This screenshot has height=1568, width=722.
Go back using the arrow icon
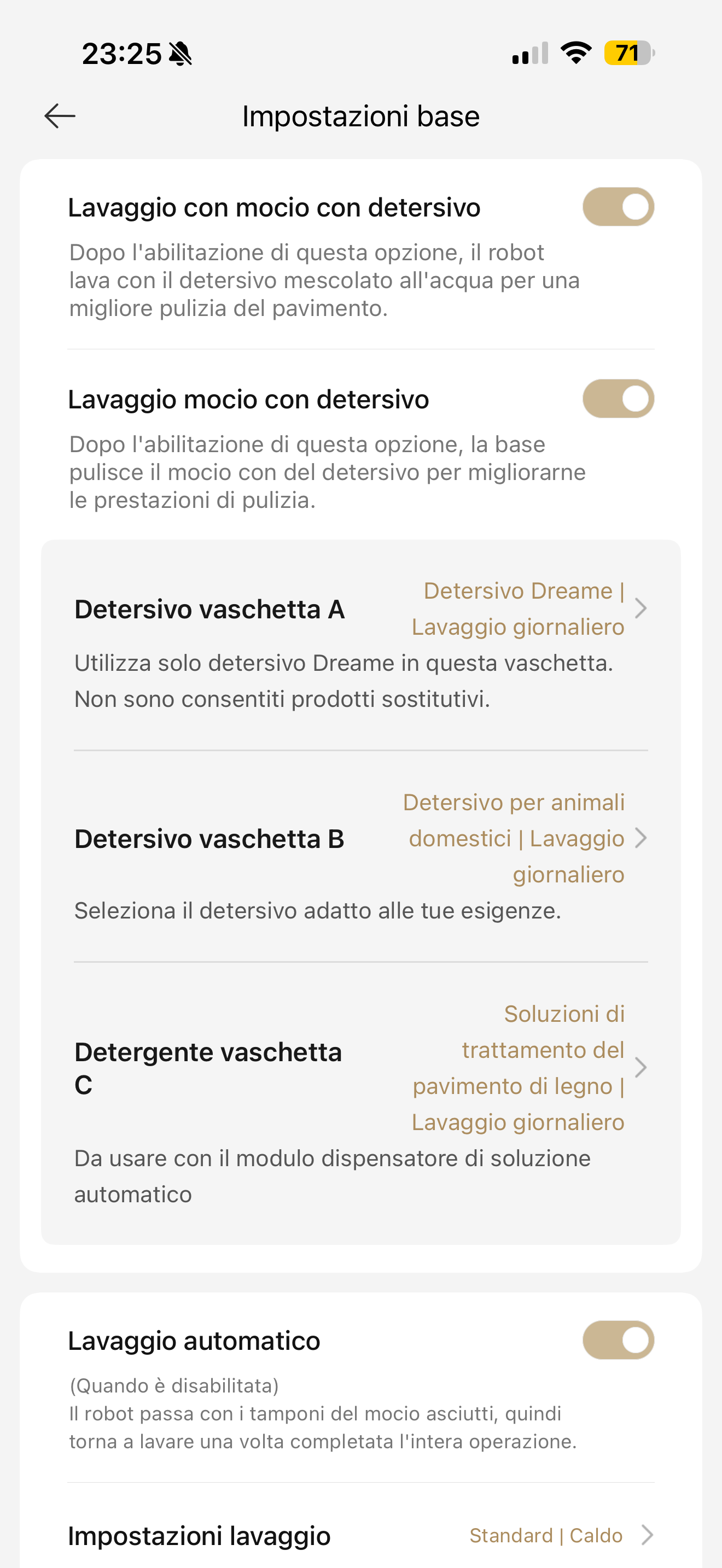click(60, 116)
